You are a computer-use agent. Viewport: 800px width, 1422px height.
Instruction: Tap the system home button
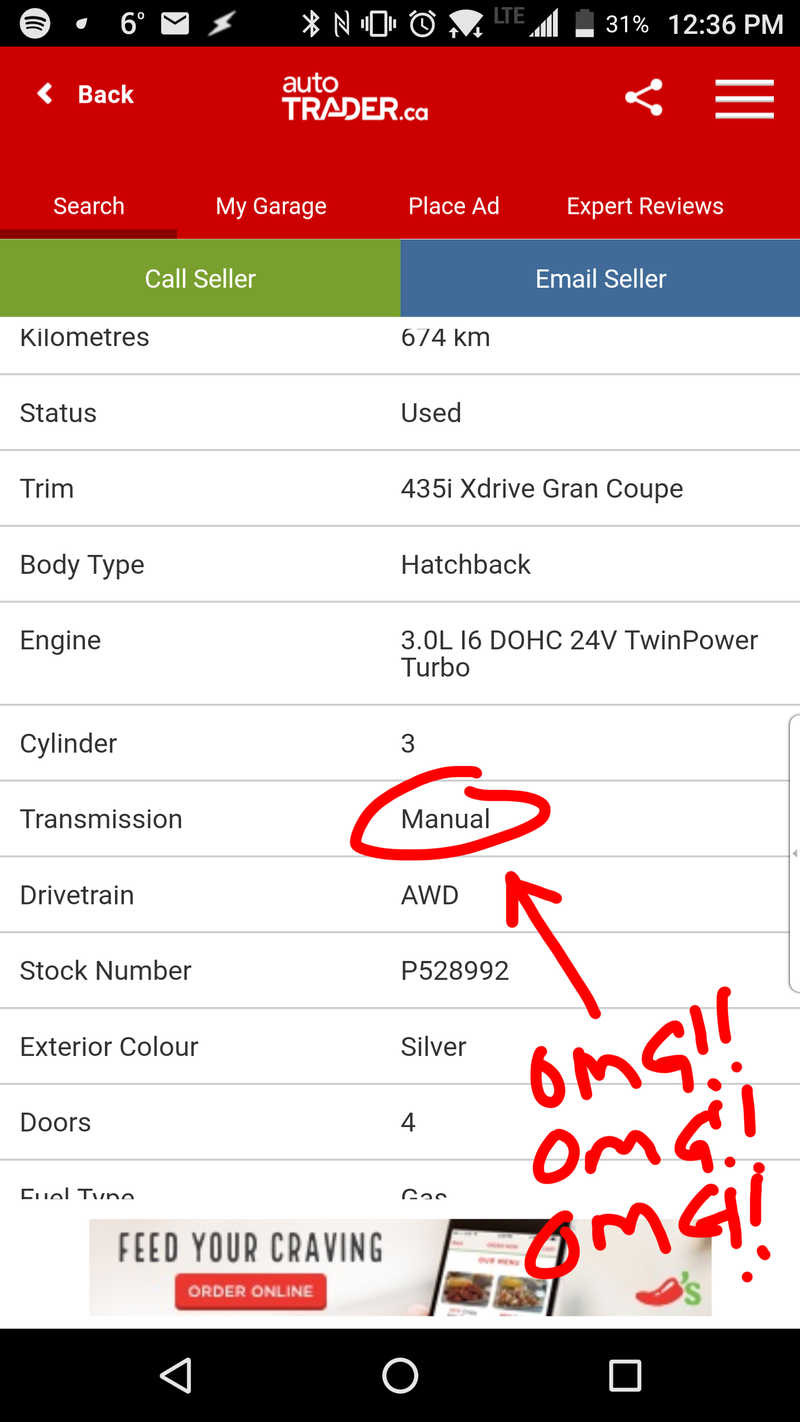(400, 1376)
